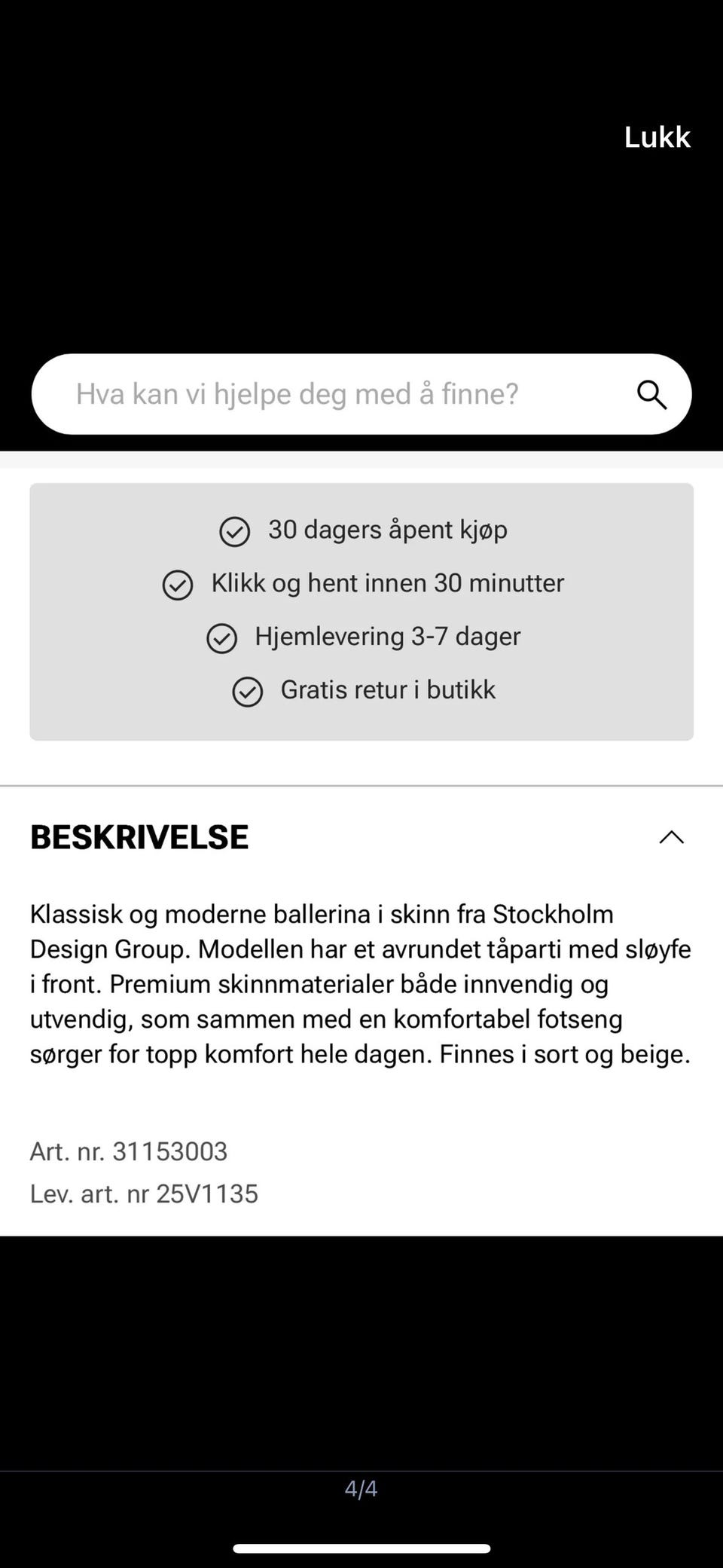Select the checkmark icon beside '30 dagers åpent kjøp'
Viewport: 723px width, 1568px height.
coord(235,530)
